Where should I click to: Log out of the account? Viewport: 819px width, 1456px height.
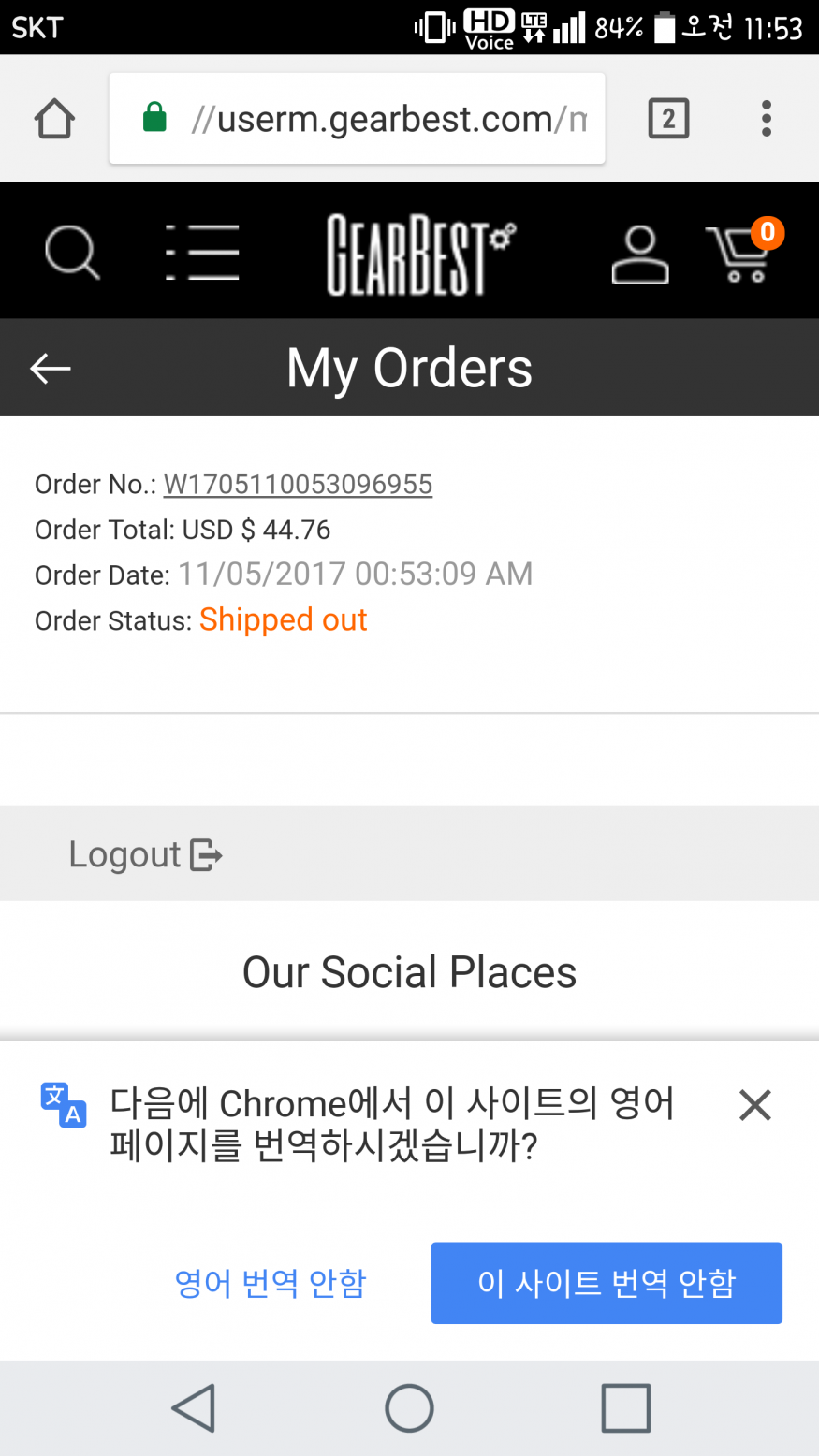tap(145, 854)
